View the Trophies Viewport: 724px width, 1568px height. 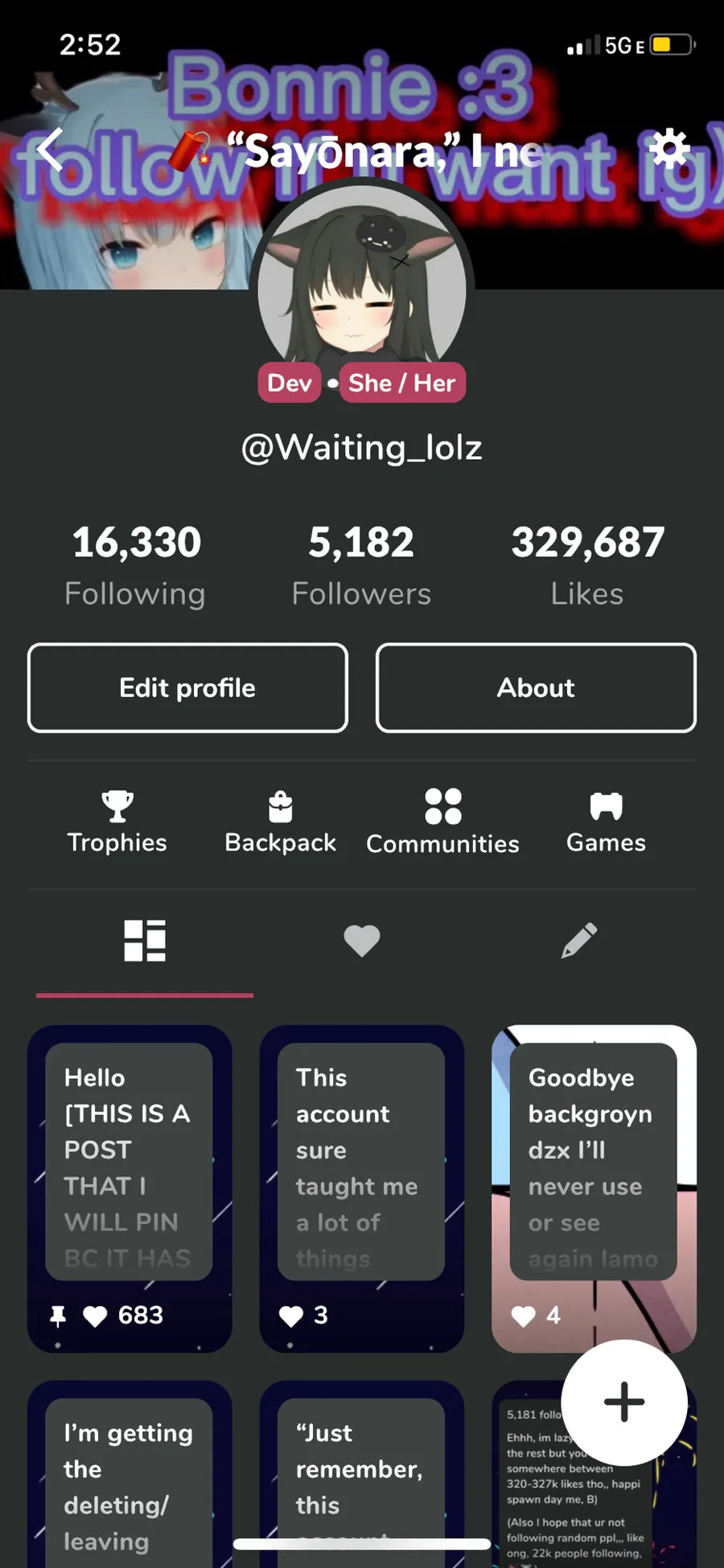pos(117,822)
